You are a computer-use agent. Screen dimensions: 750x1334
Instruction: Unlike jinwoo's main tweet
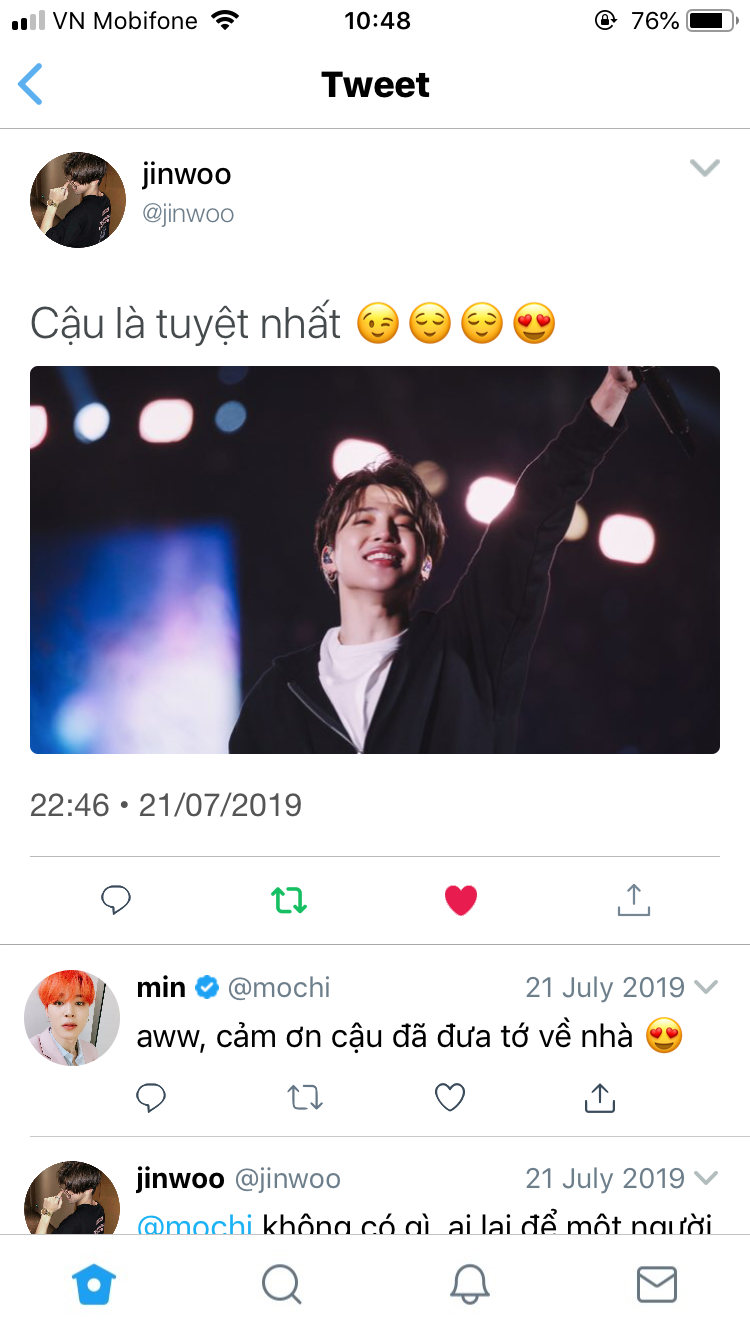pyautogui.click(x=461, y=900)
